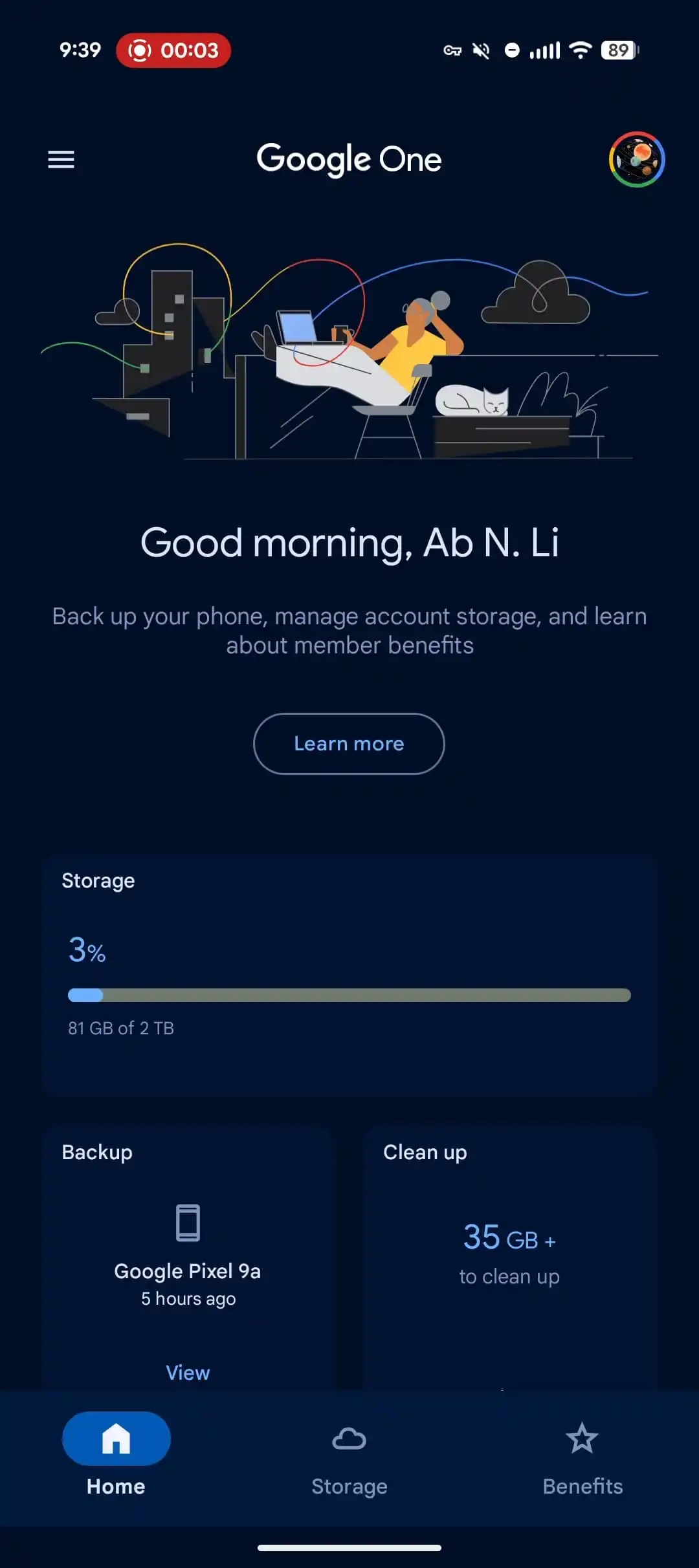Select the Home tab
The width and height of the screenshot is (699, 1568).
pyautogui.click(x=116, y=1461)
